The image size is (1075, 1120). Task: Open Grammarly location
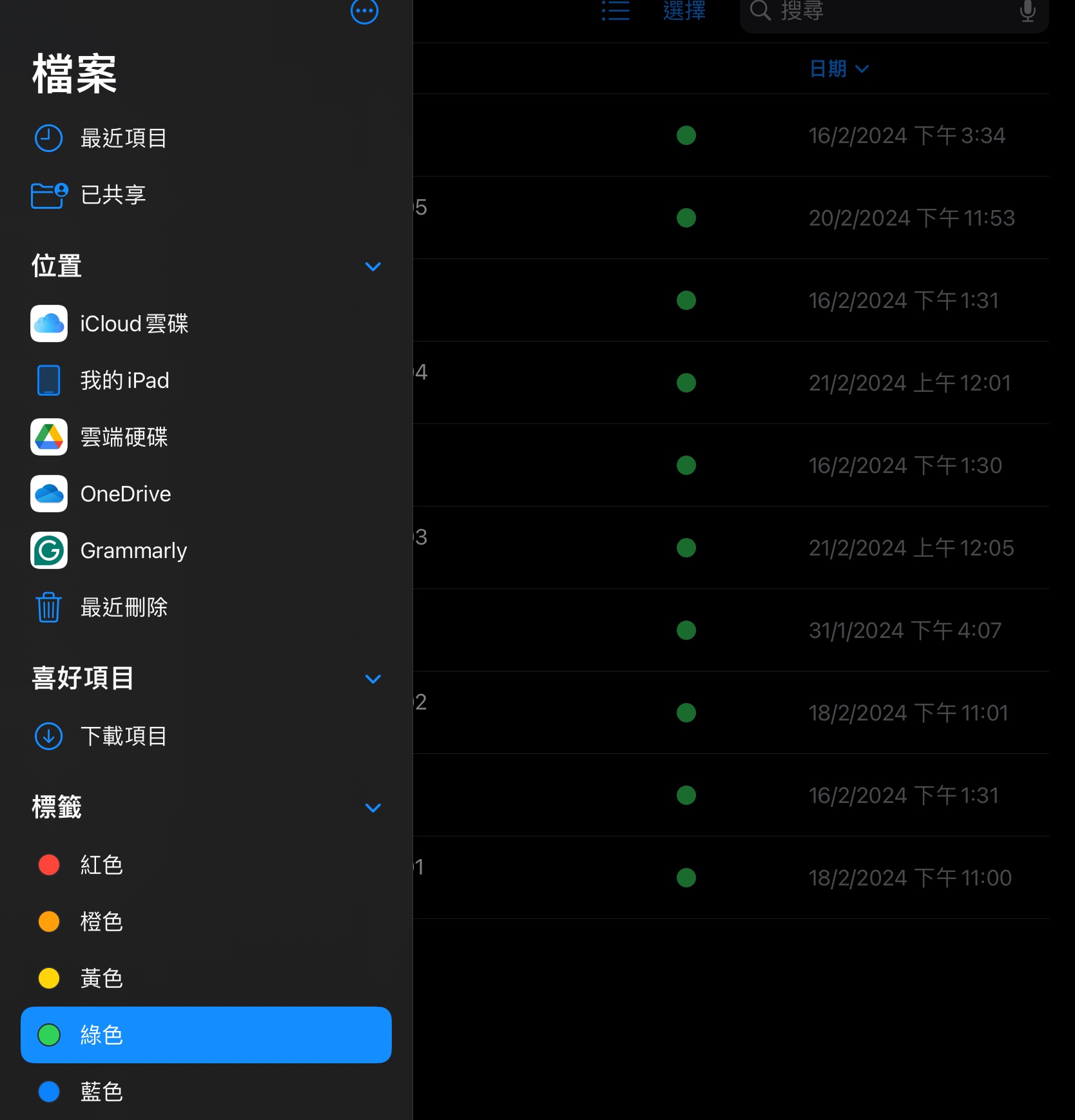coord(133,550)
